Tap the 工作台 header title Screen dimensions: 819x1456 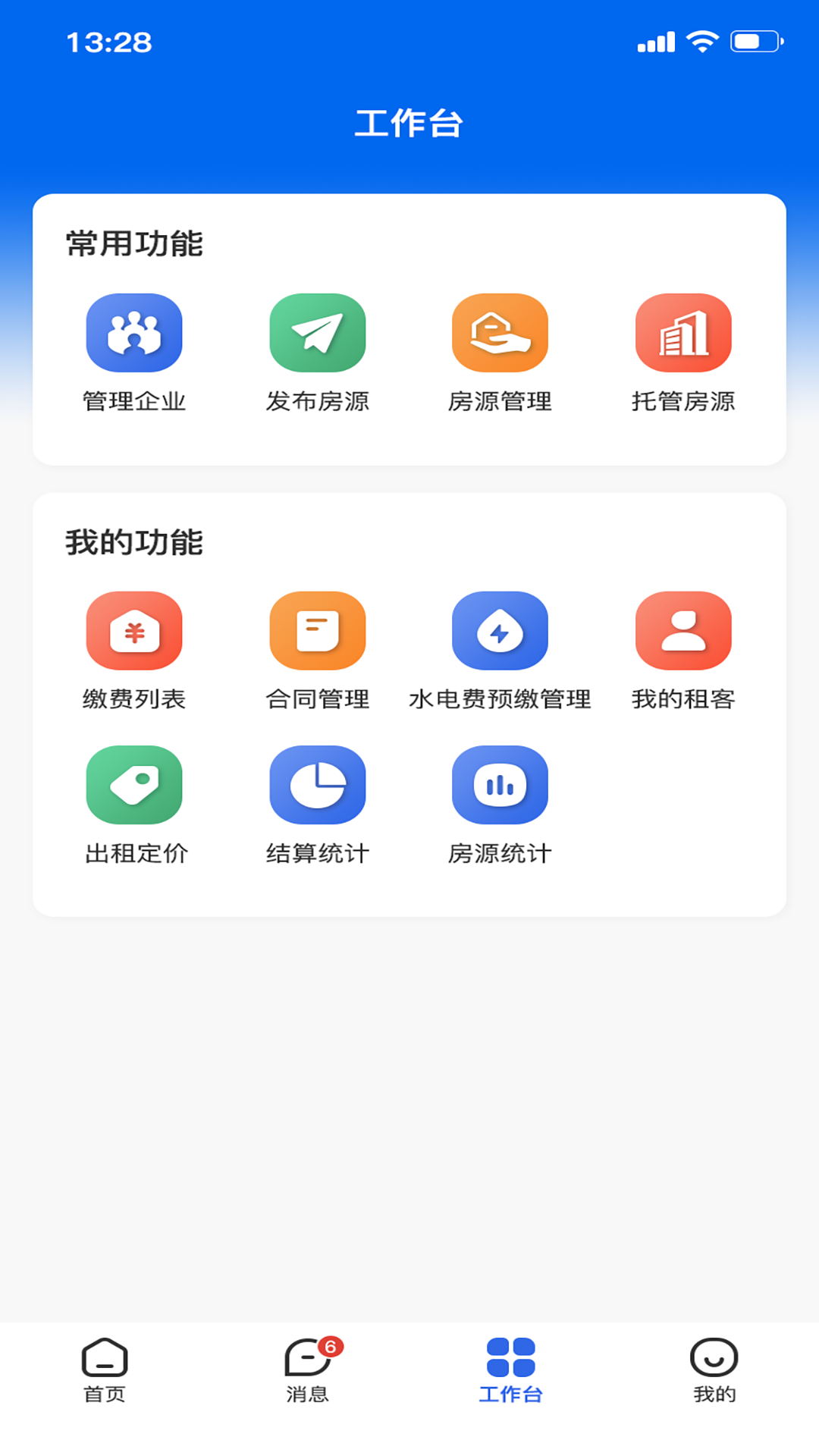point(409,121)
